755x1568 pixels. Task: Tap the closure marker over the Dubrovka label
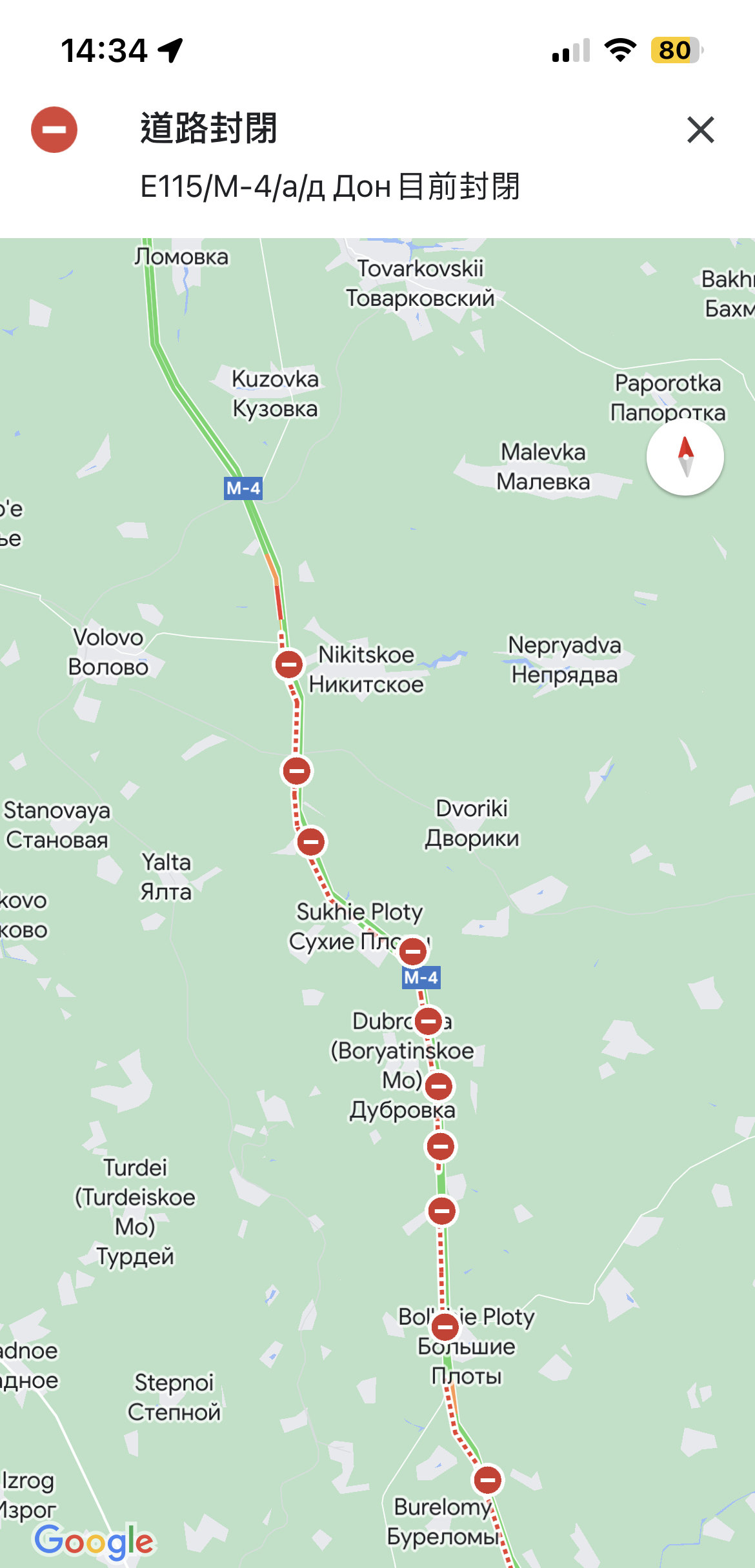[428, 1021]
